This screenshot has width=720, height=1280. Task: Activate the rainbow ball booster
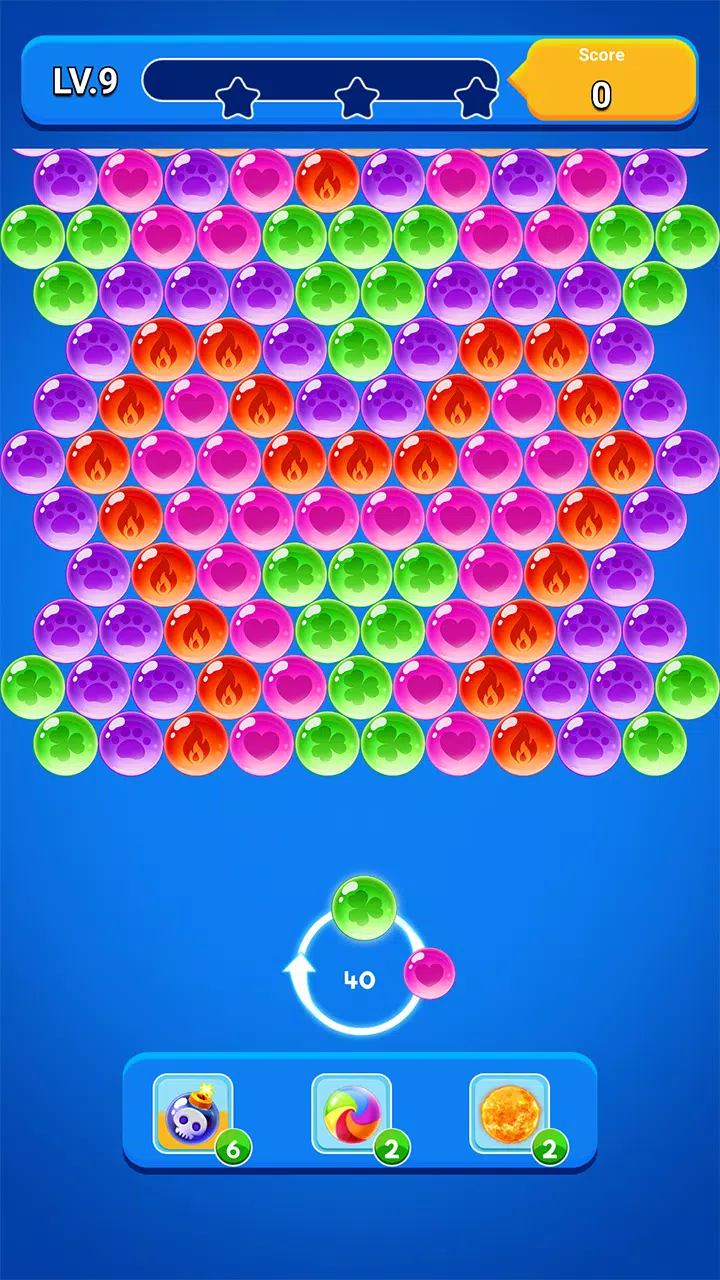351,1113
